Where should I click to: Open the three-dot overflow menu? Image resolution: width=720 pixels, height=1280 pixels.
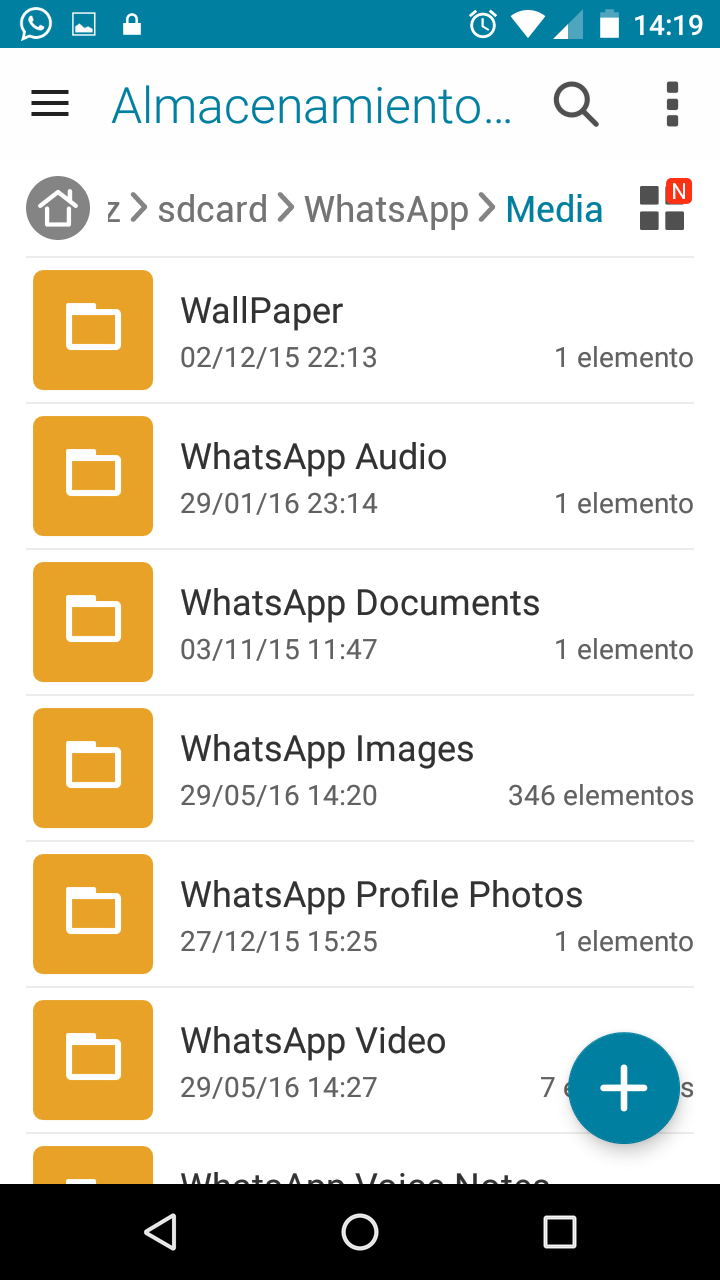(672, 104)
